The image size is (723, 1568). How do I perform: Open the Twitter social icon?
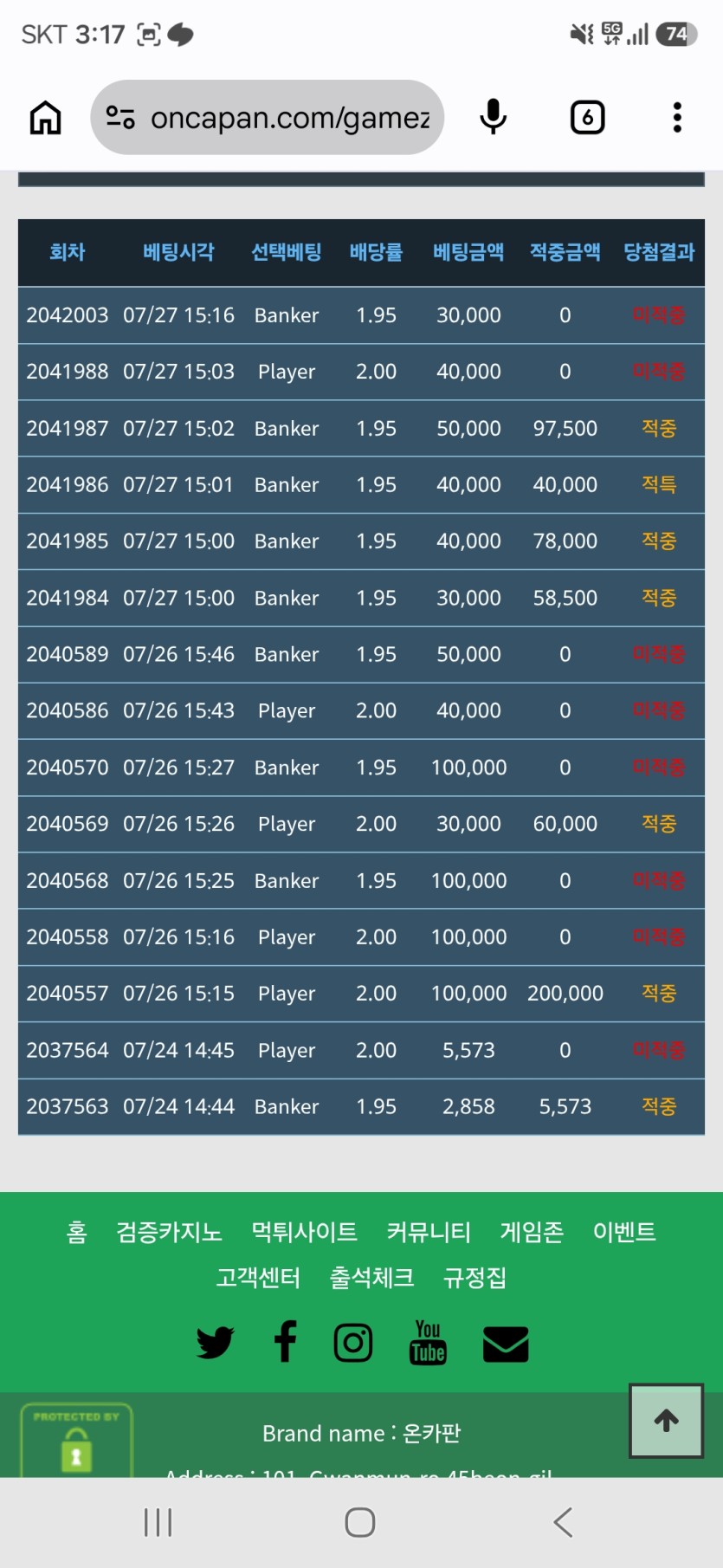click(216, 1343)
